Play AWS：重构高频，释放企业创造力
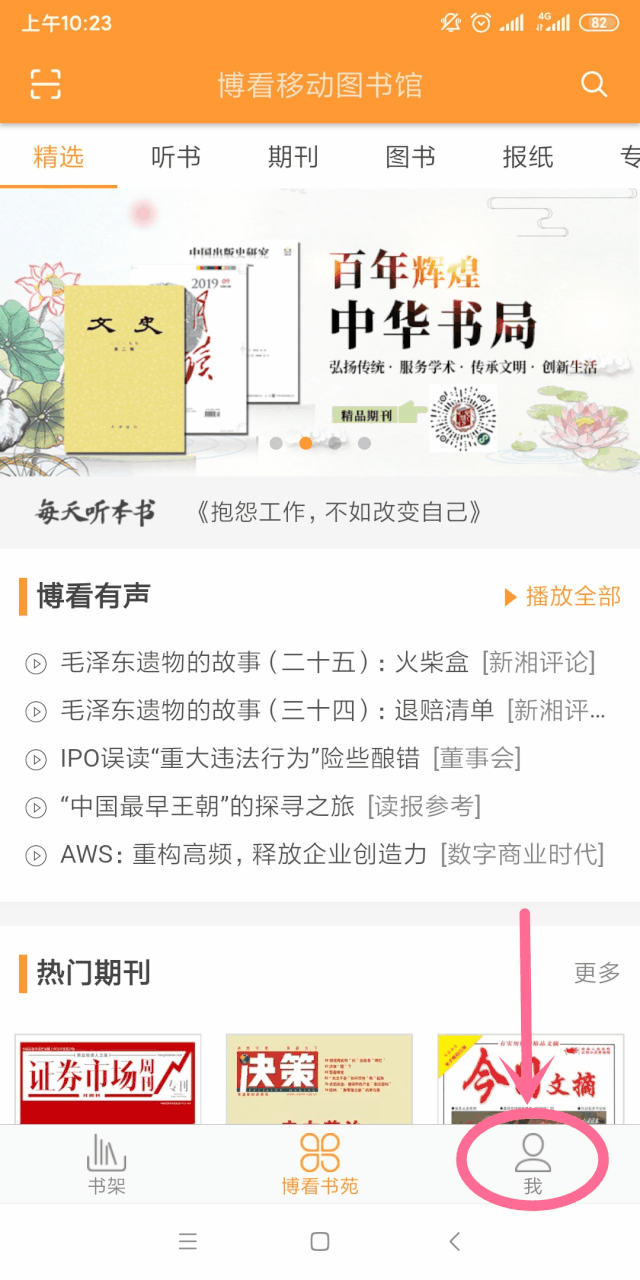Screen dimensions: 640x1280 click(243, 855)
